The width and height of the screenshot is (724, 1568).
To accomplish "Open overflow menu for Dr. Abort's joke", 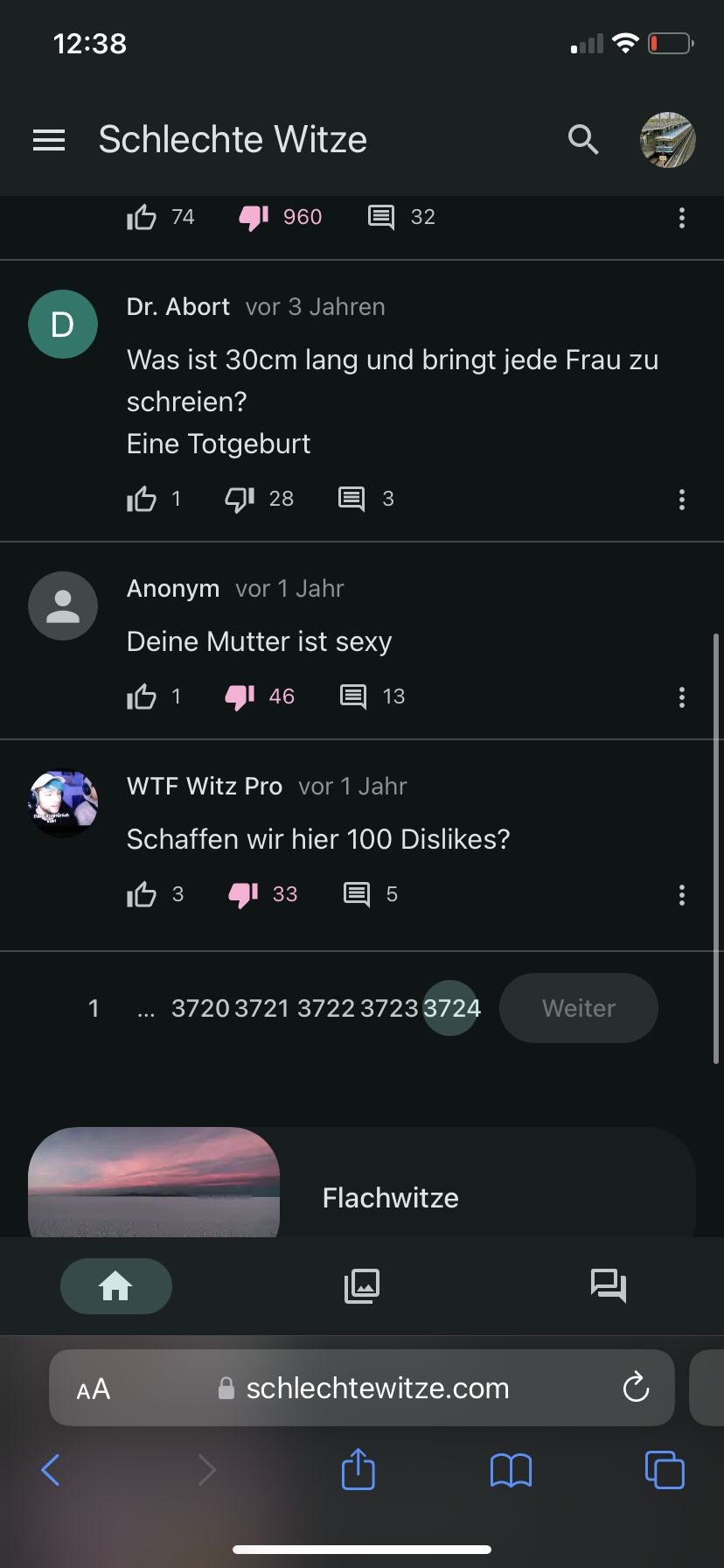I will [682, 500].
